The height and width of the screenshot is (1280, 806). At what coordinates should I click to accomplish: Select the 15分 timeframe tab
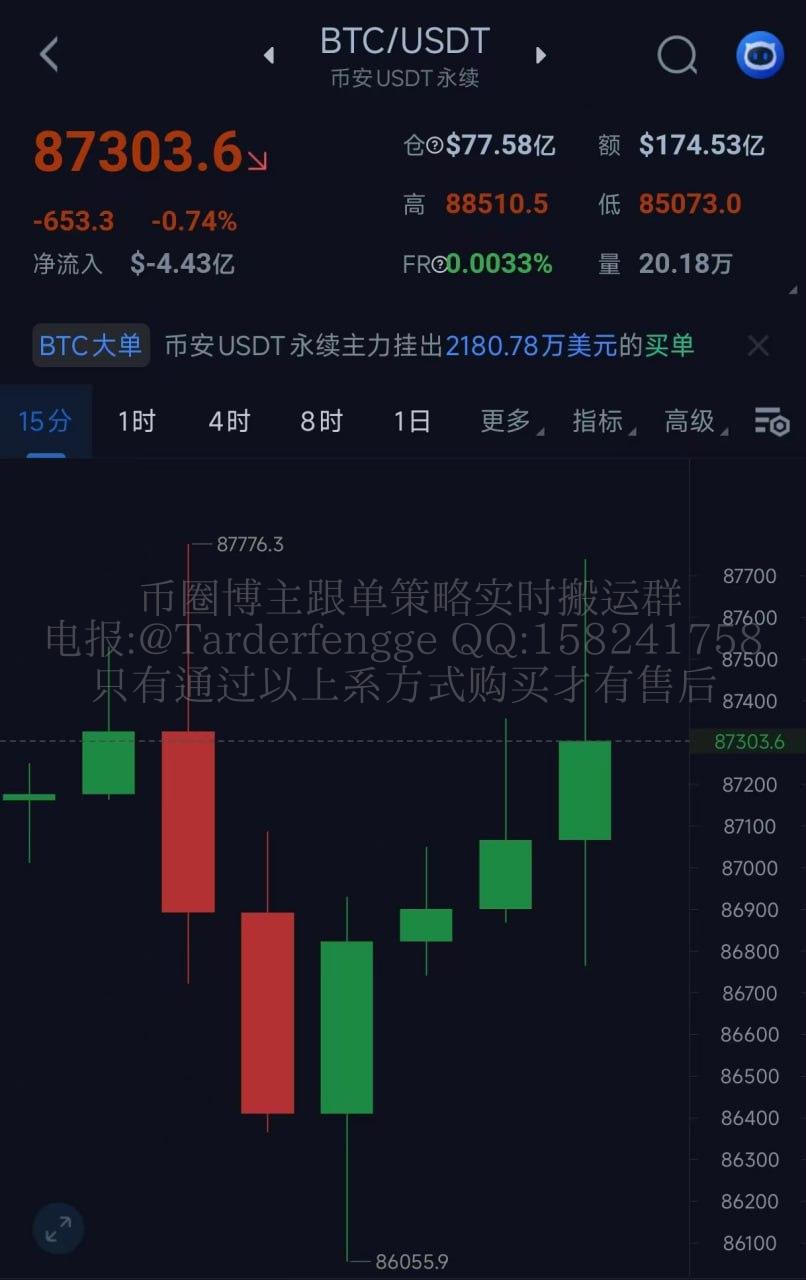click(x=45, y=421)
